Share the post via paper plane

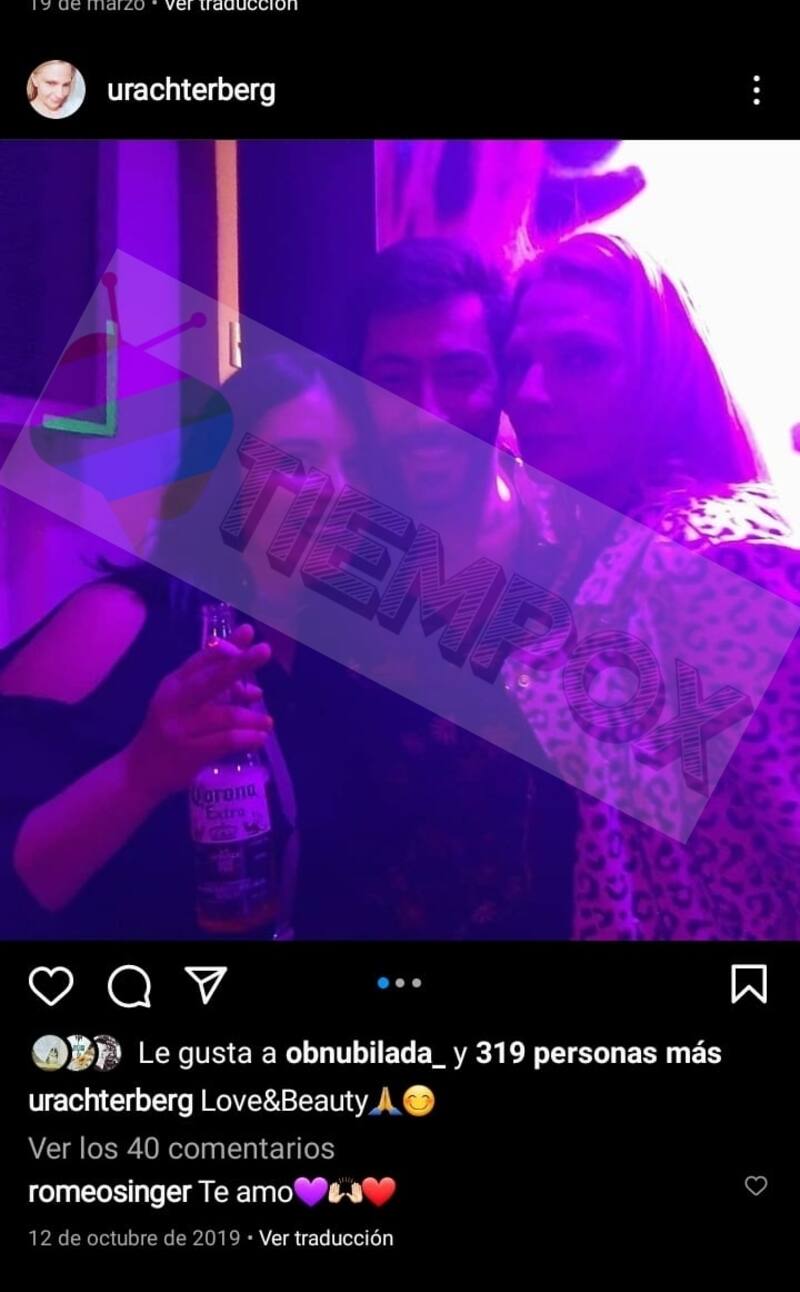click(207, 984)
